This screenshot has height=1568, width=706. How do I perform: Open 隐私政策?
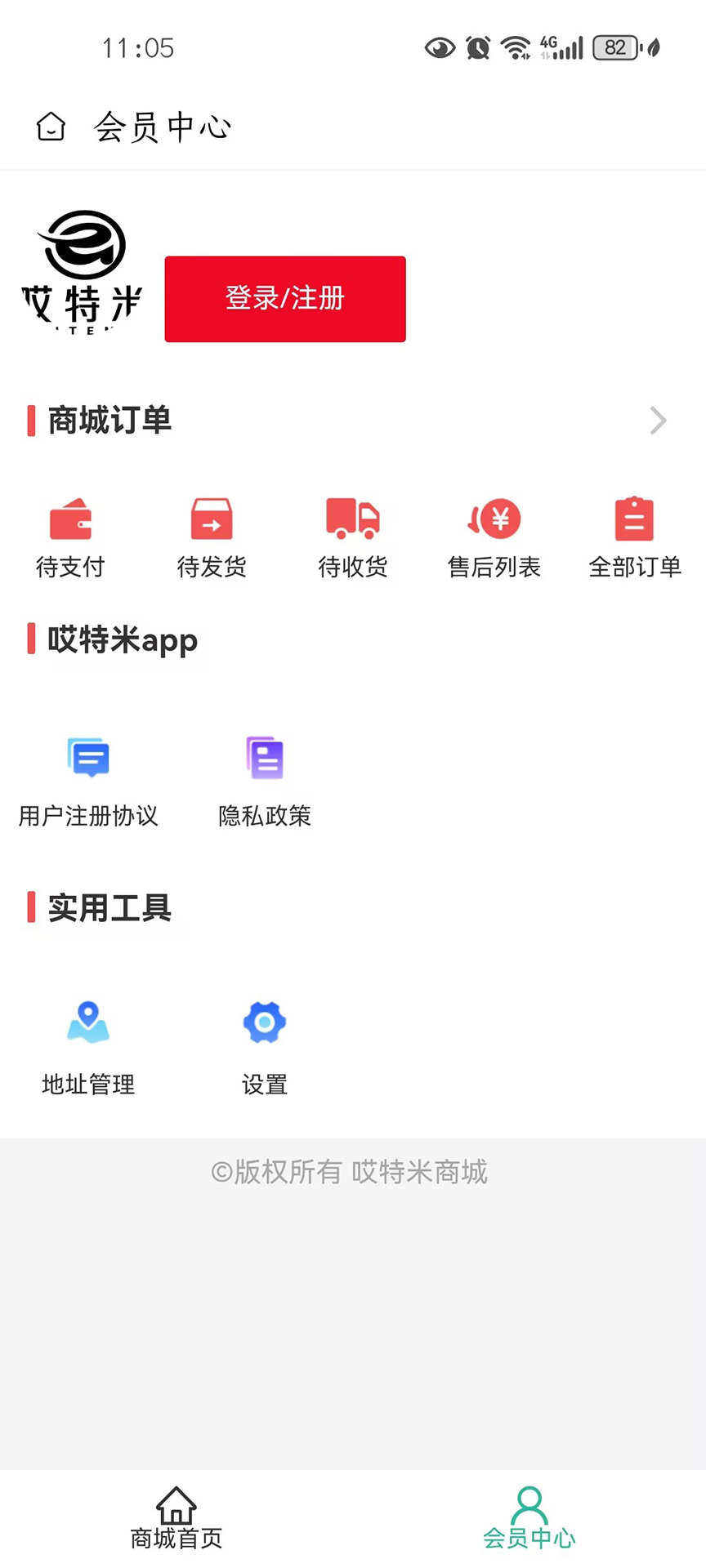pos(265,778)
